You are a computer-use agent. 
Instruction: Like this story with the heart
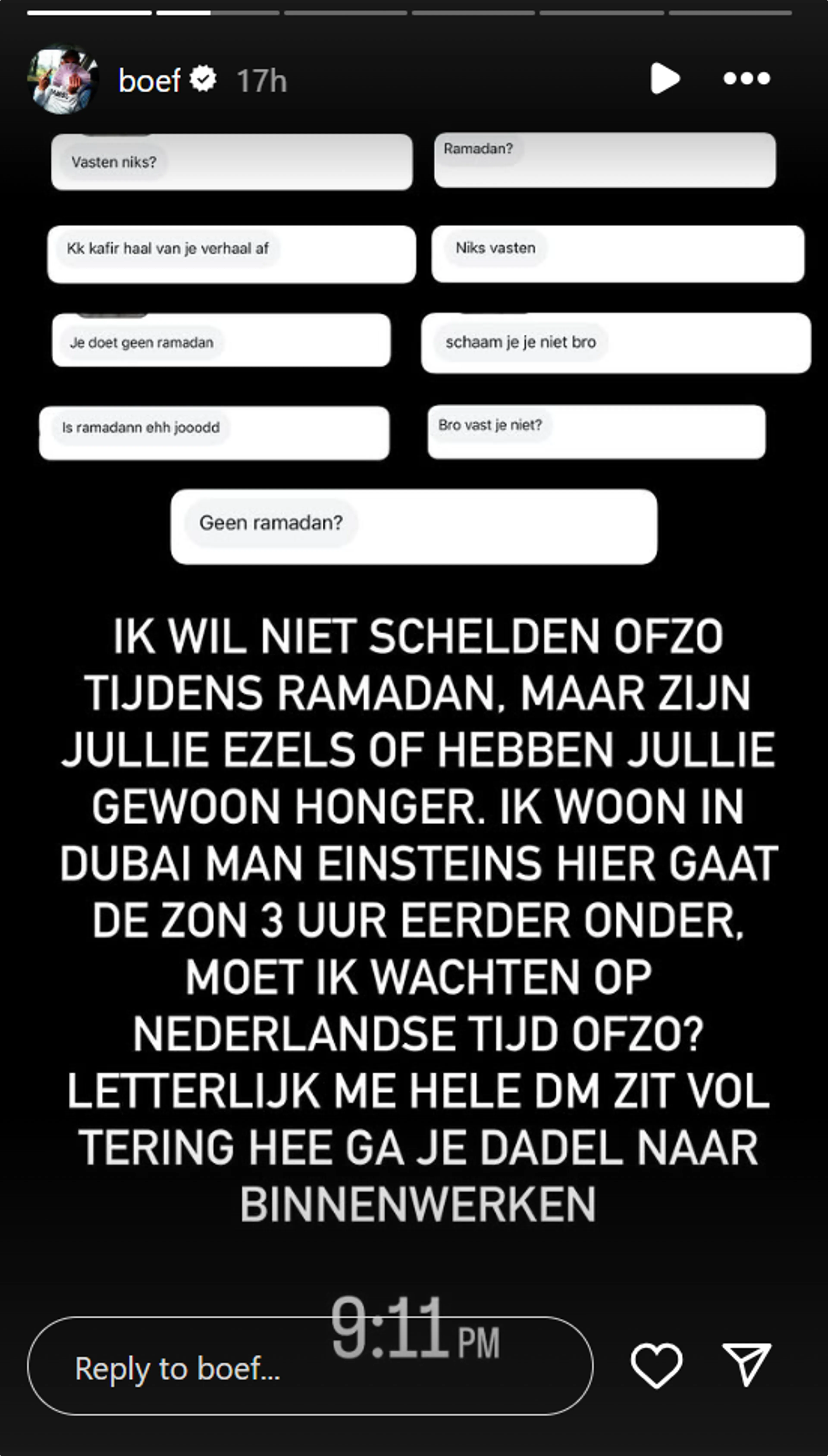[x=656, y=1366]
